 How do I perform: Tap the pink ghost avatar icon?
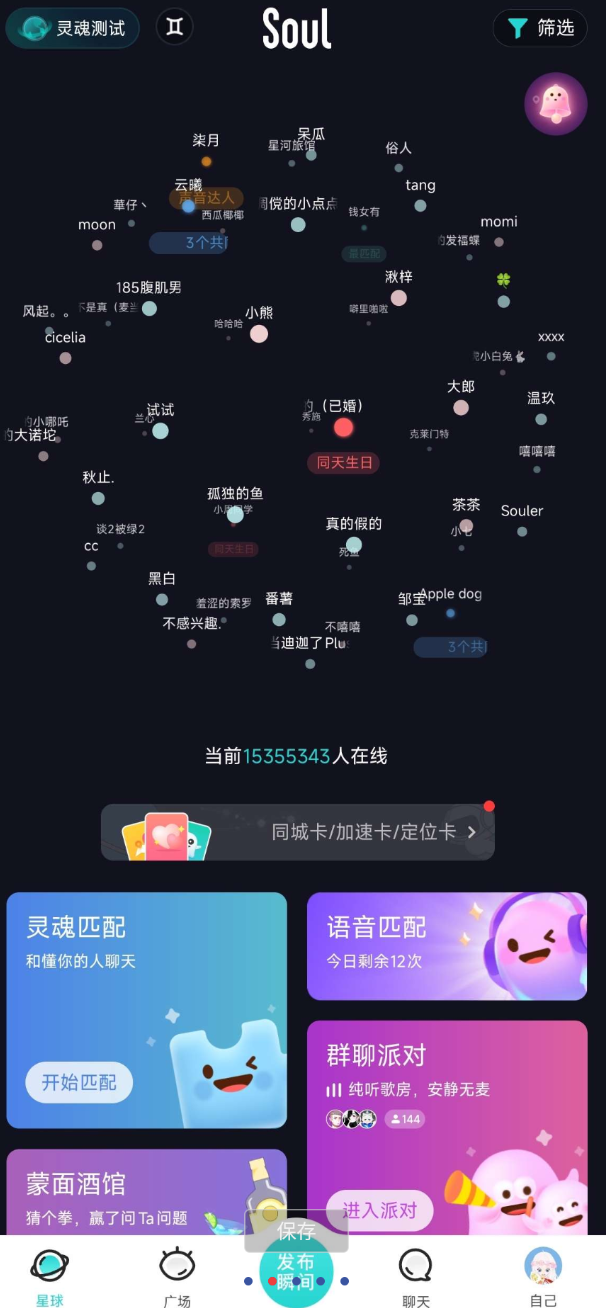click(x=555, y=104)
